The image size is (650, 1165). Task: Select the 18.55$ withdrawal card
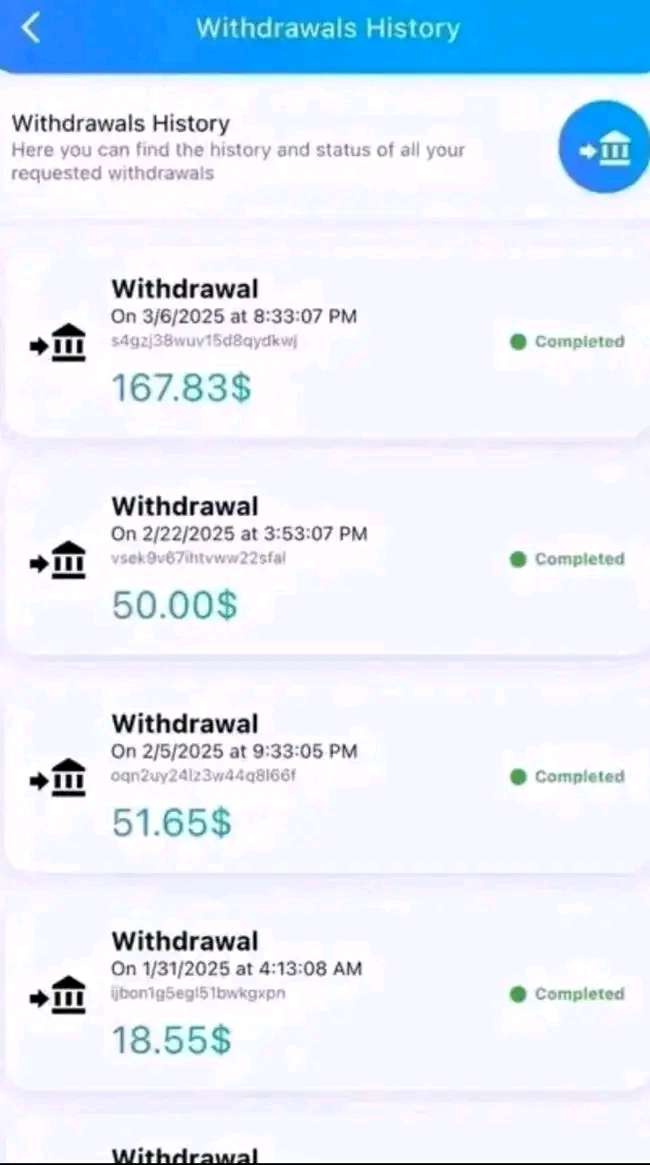coord(325,995)
